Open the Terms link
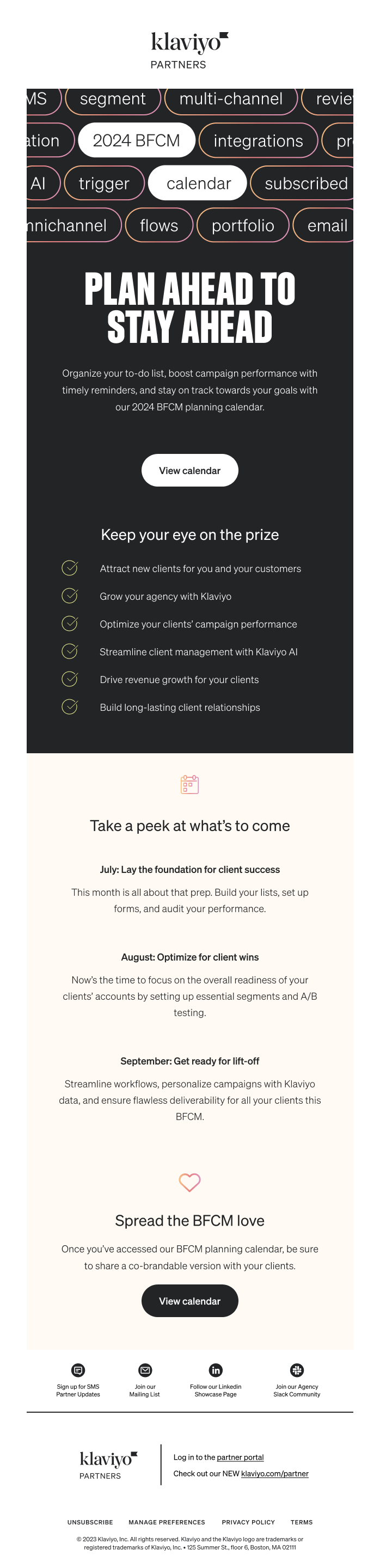380x1568 pixels. tap(302, 1522)
